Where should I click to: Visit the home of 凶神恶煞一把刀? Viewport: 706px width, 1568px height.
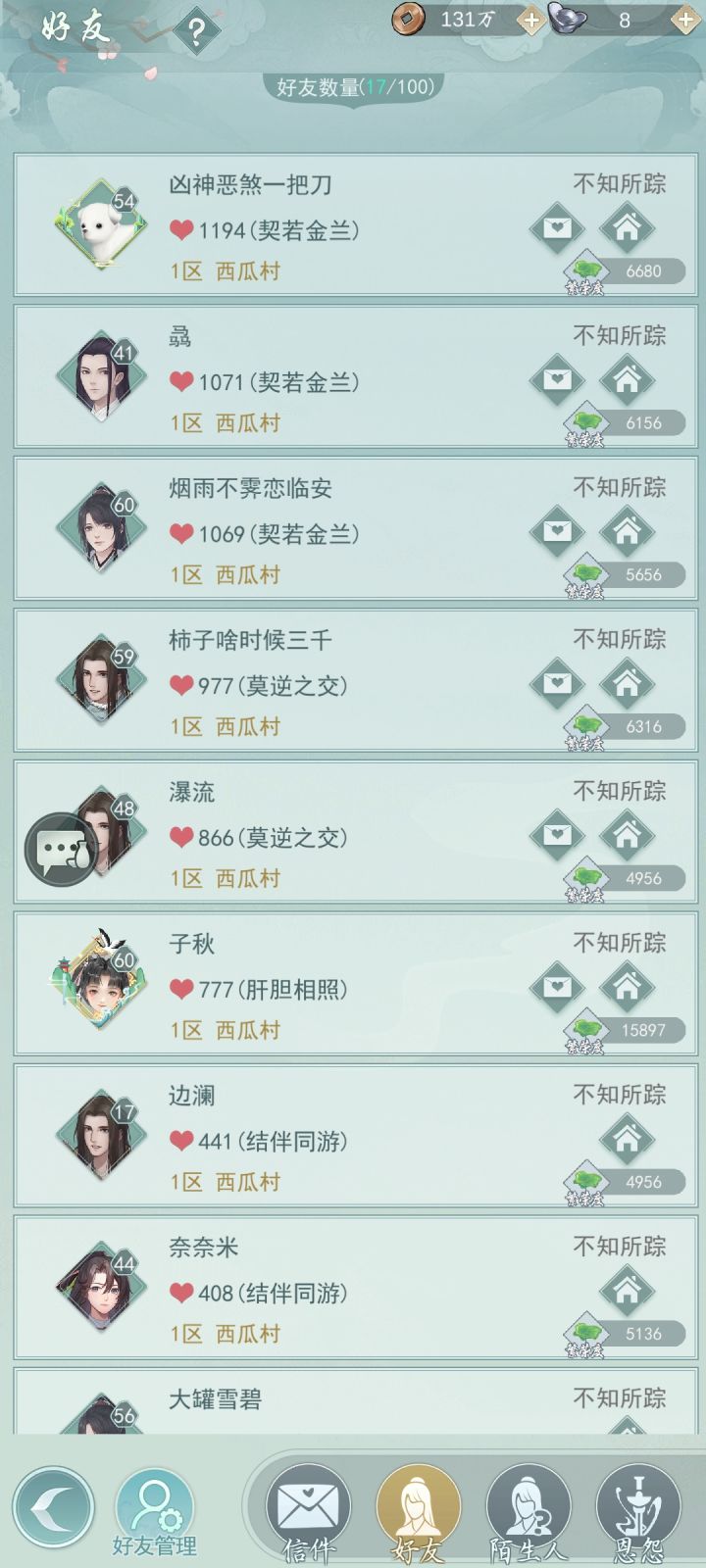click(627, 228)
